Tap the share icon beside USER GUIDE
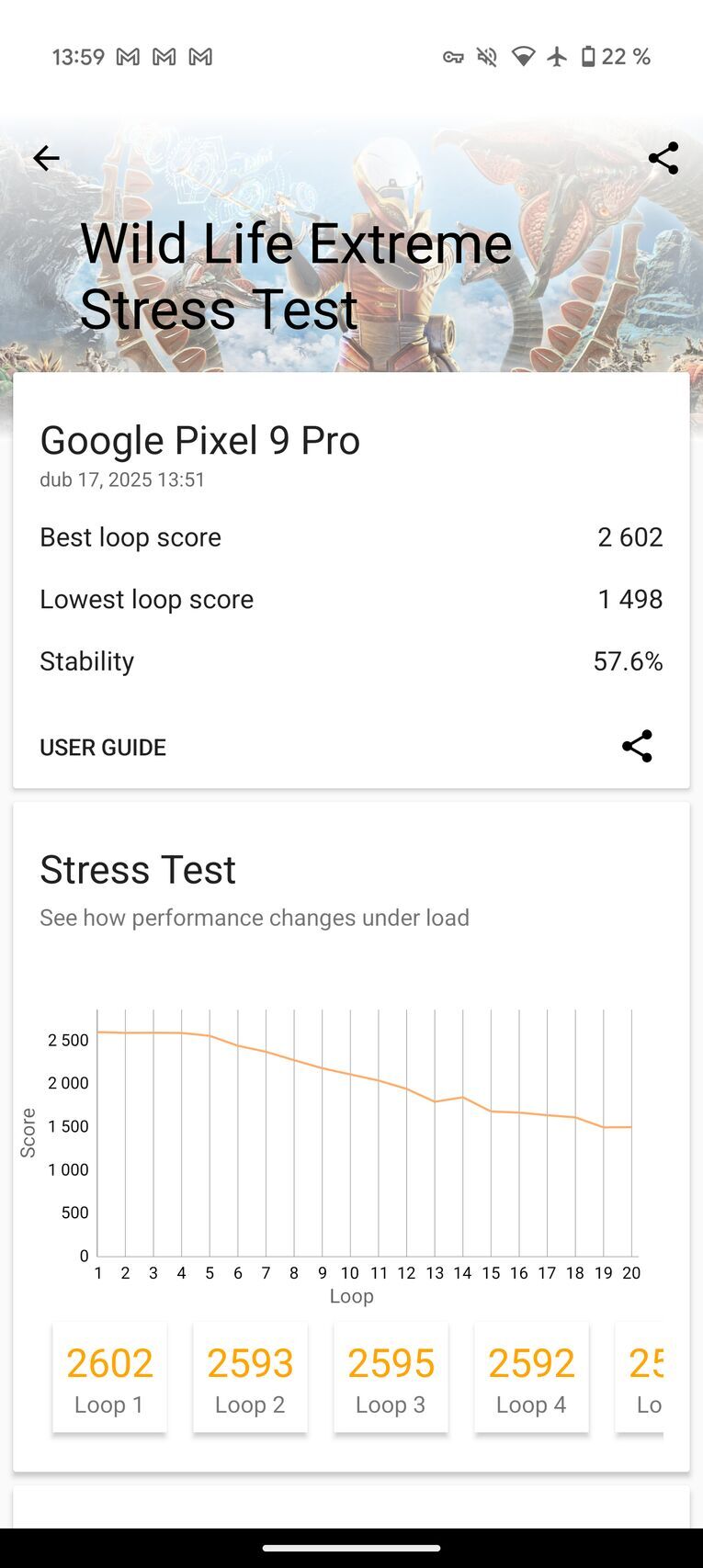 pyautogui.click(x=637, y=746)
